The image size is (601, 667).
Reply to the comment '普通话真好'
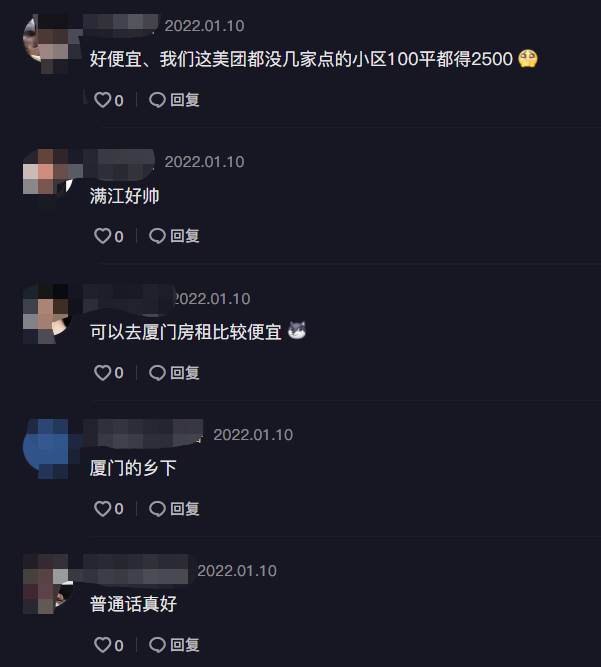click(174, 645)
